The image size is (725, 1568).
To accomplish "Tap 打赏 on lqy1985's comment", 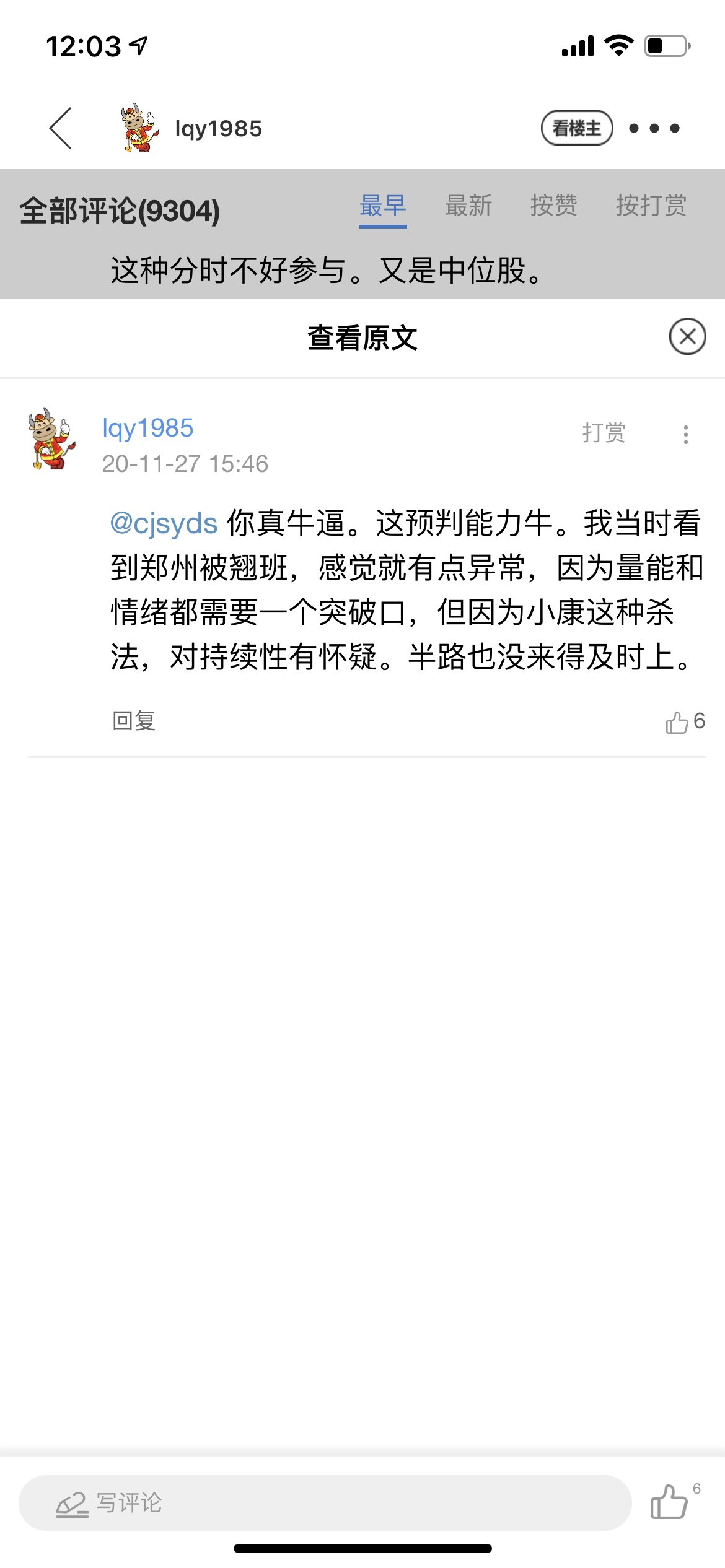I will [x=604, y=432].
